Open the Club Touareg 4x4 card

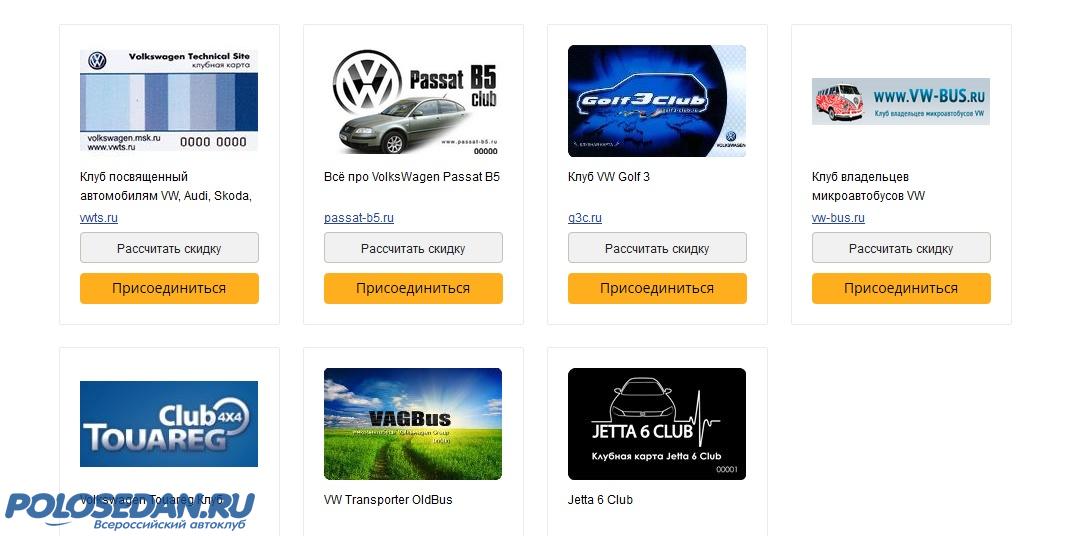coord(169,424)
